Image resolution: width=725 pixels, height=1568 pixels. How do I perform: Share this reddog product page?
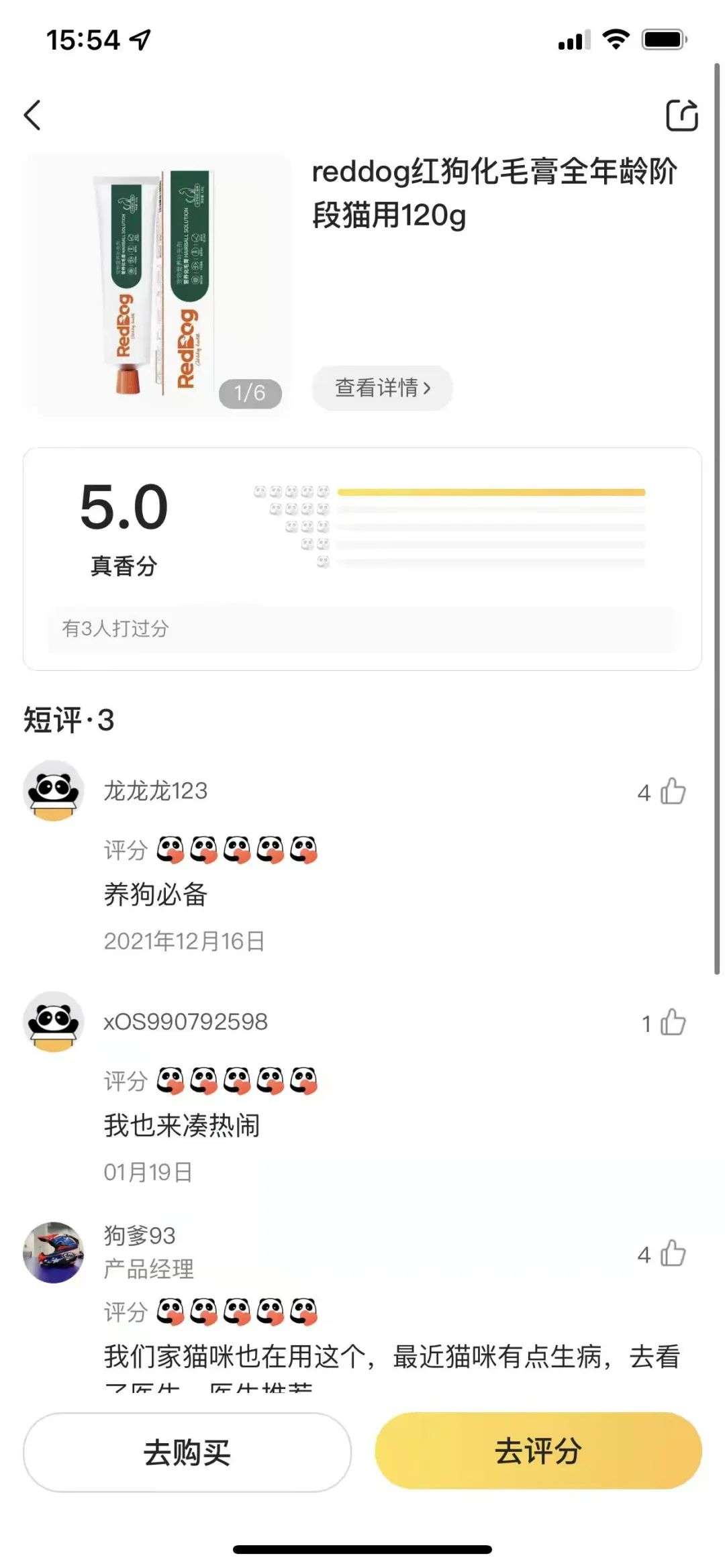coord(681,115)
